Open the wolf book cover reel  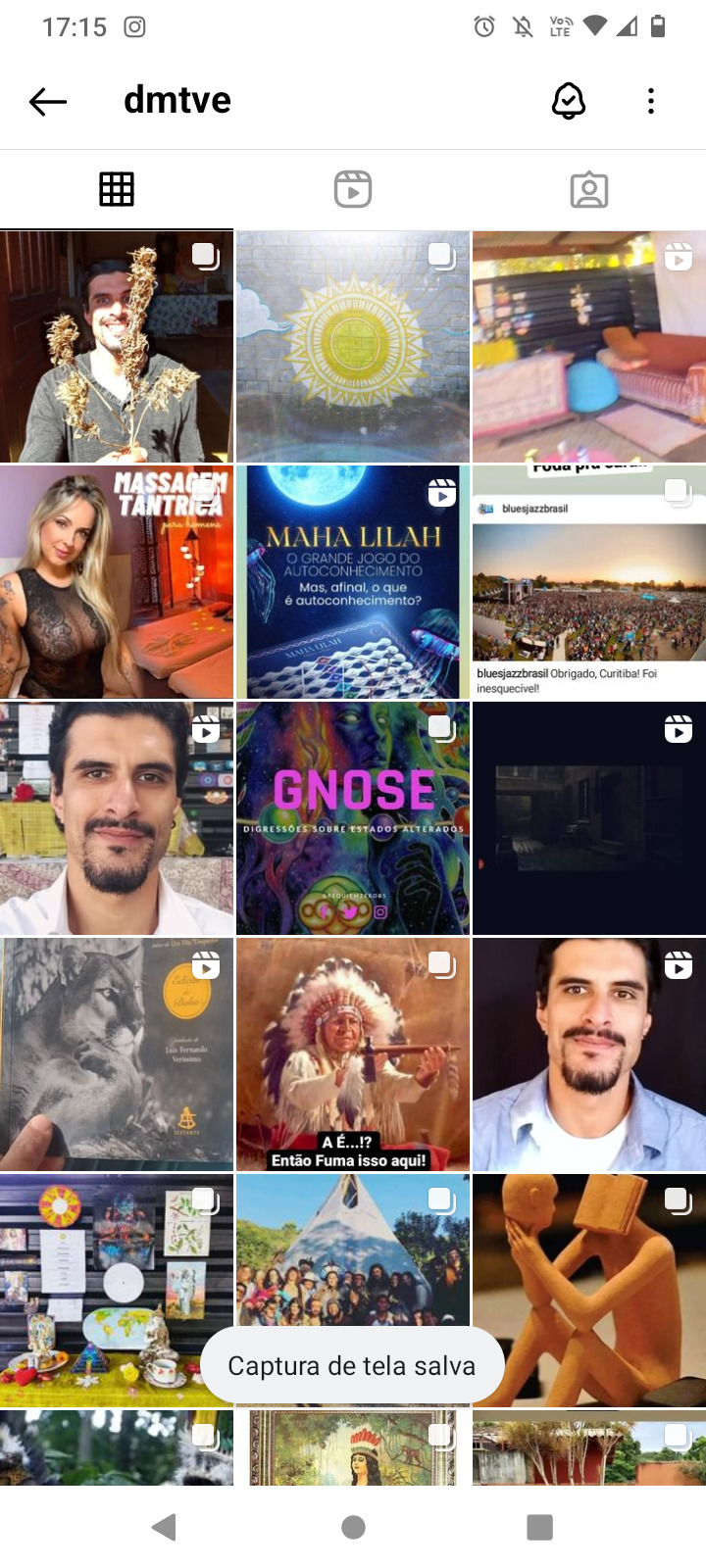(117, 1054)
